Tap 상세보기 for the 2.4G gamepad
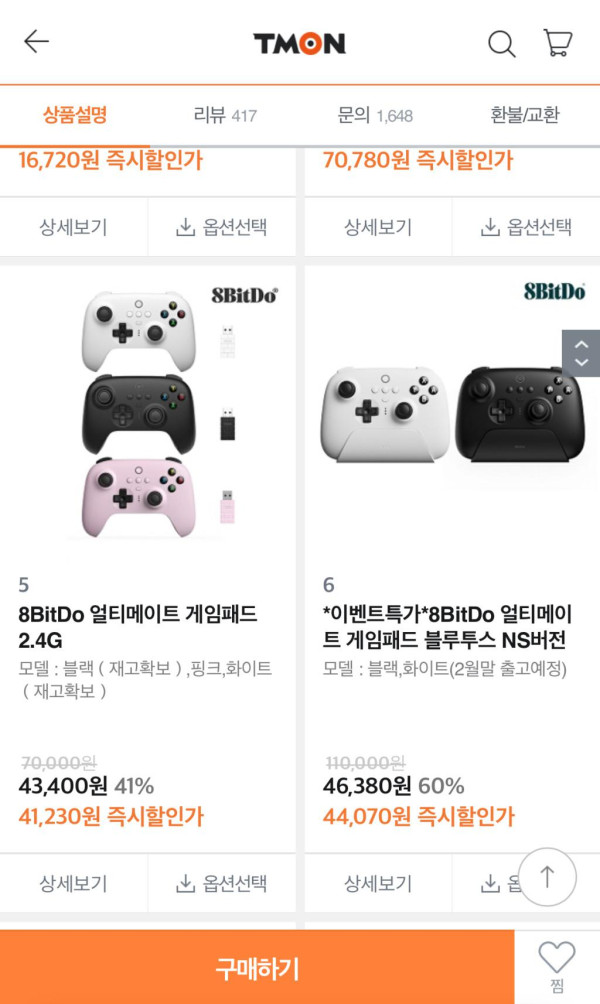 tap(73, 883)
